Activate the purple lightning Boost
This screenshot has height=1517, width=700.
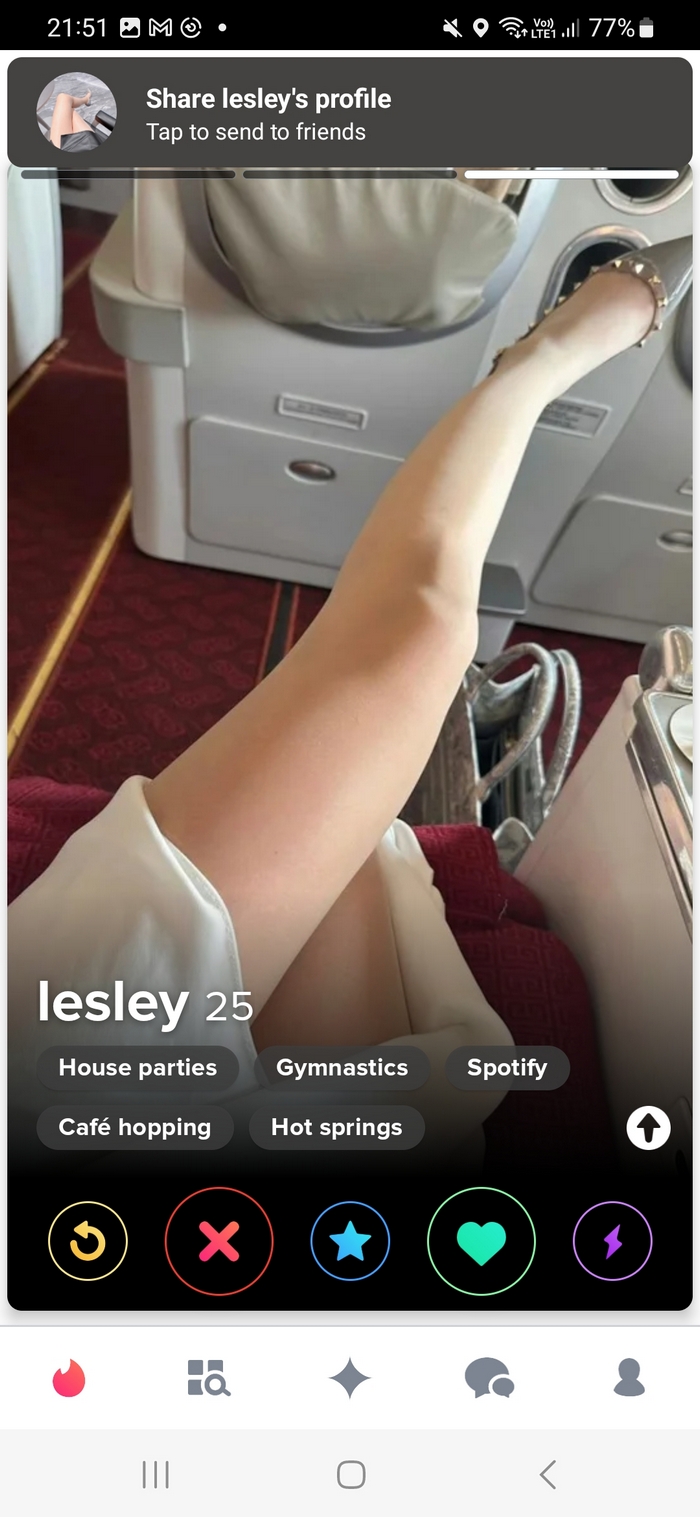click(612, 1241)
